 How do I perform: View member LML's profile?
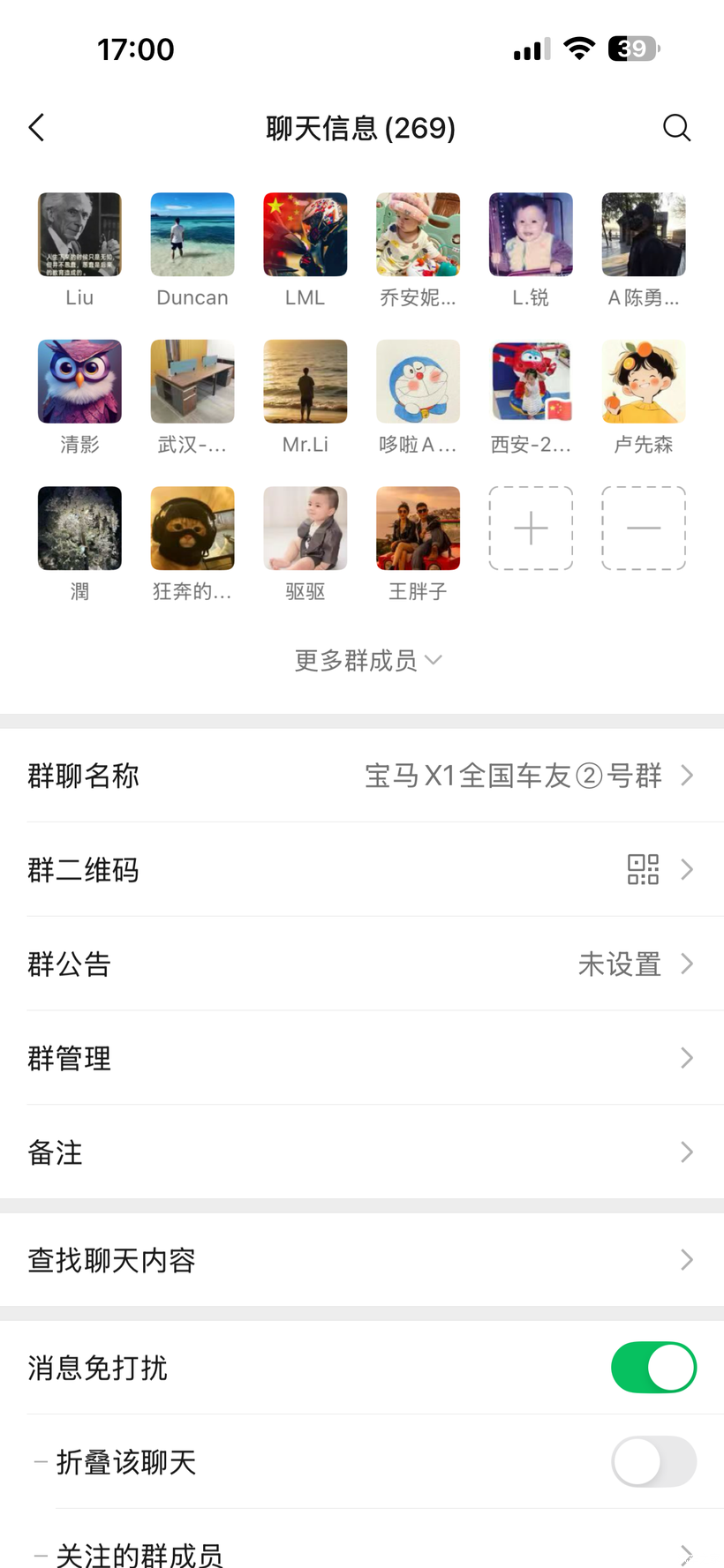click(x=305, y=235)
